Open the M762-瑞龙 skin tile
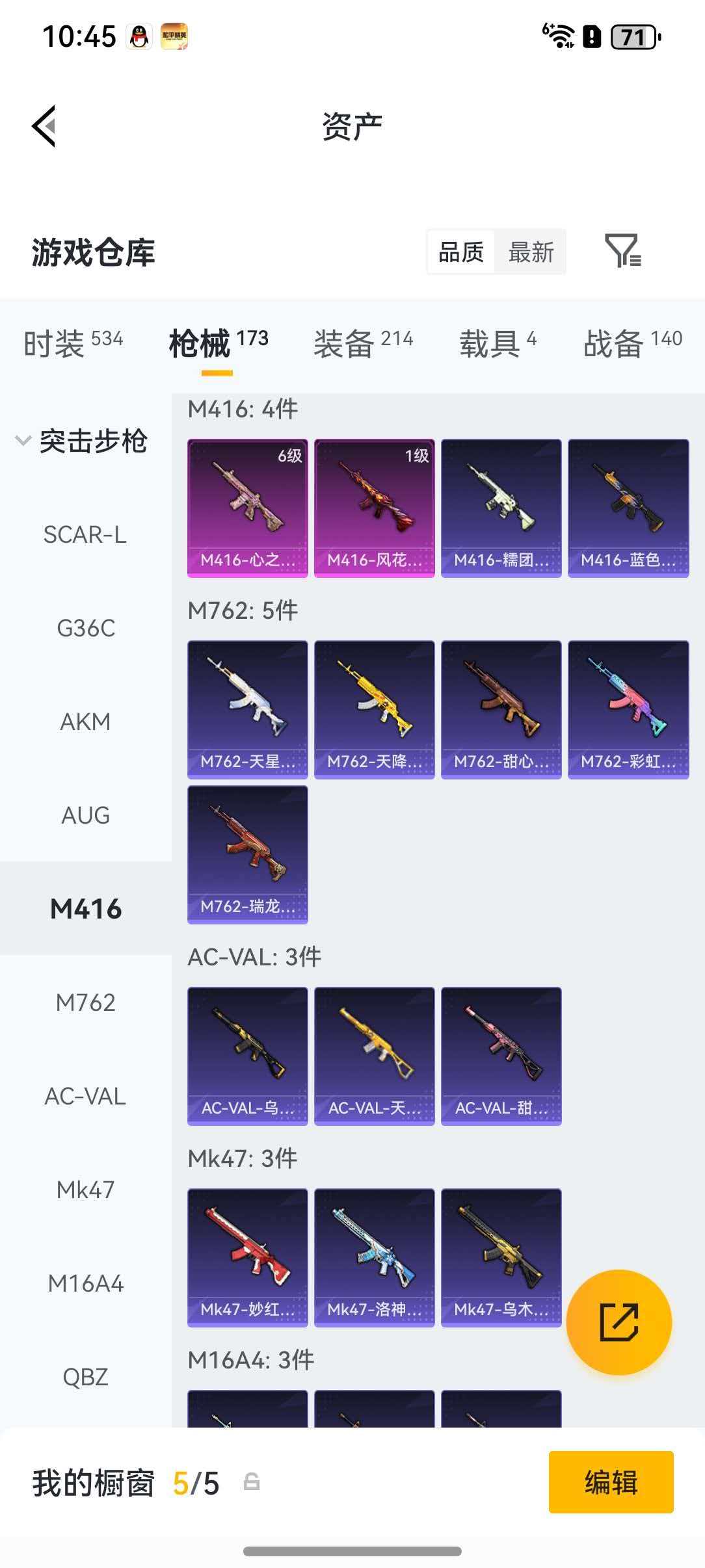The height and width of the screenshot is (1568, 705). click(247, 854)
